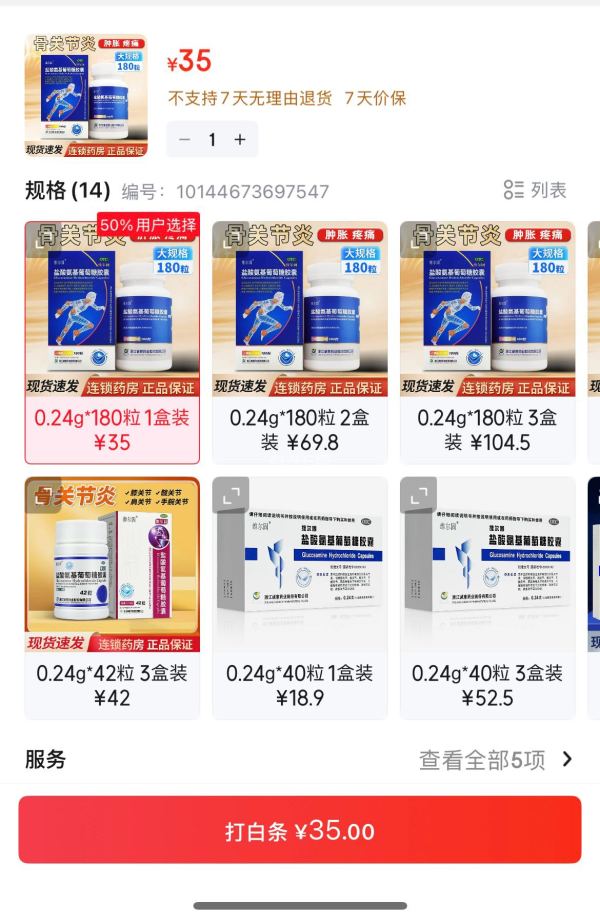600x922 pixels.
Task: Decrease quantity with the minus button
Action: [184, 140]
